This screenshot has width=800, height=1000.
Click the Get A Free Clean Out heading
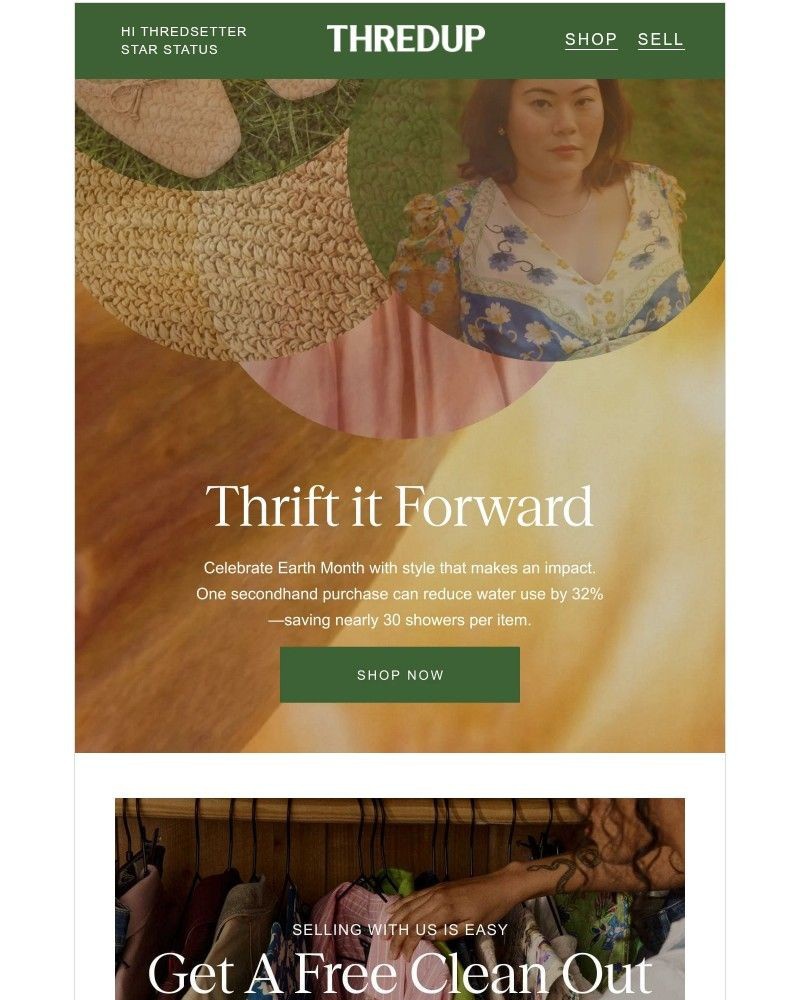(399, 971)
